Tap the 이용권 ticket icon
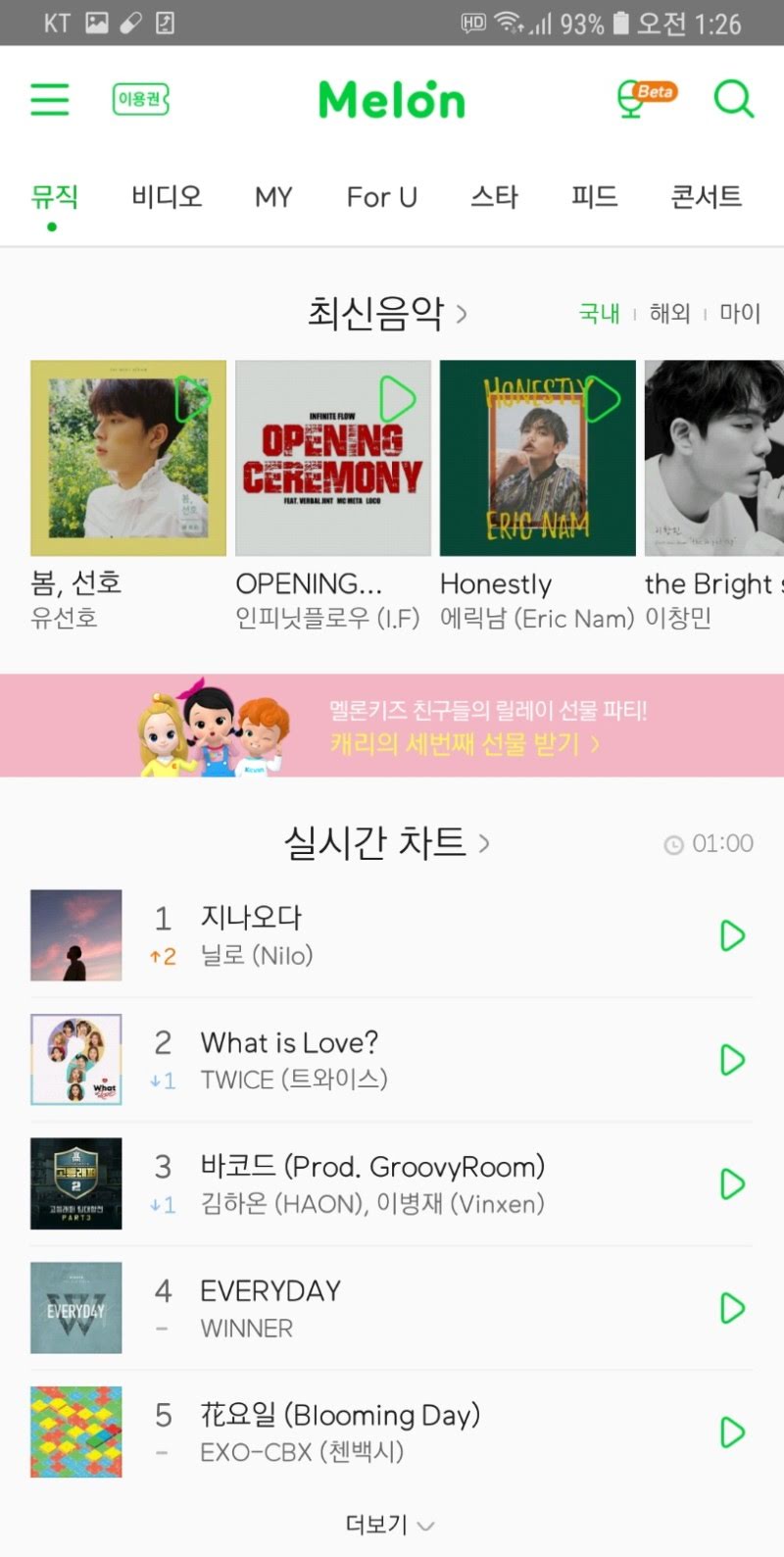The height and width of the screenshot is (1557, 784). point(141,99)
